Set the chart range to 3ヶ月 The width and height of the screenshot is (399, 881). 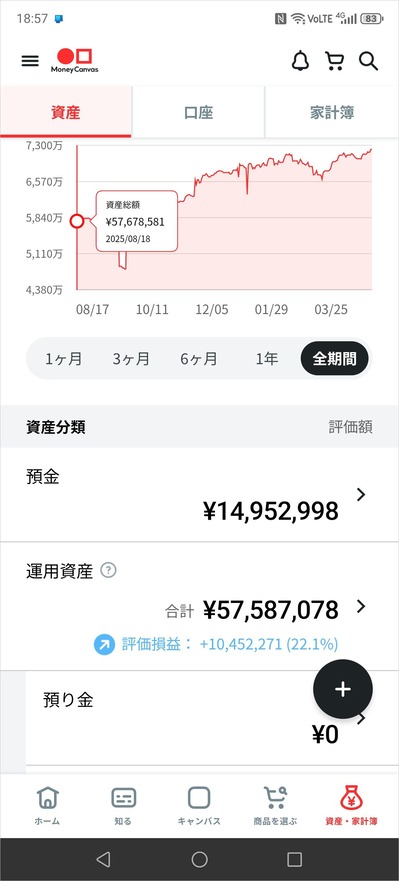[131, 359]
